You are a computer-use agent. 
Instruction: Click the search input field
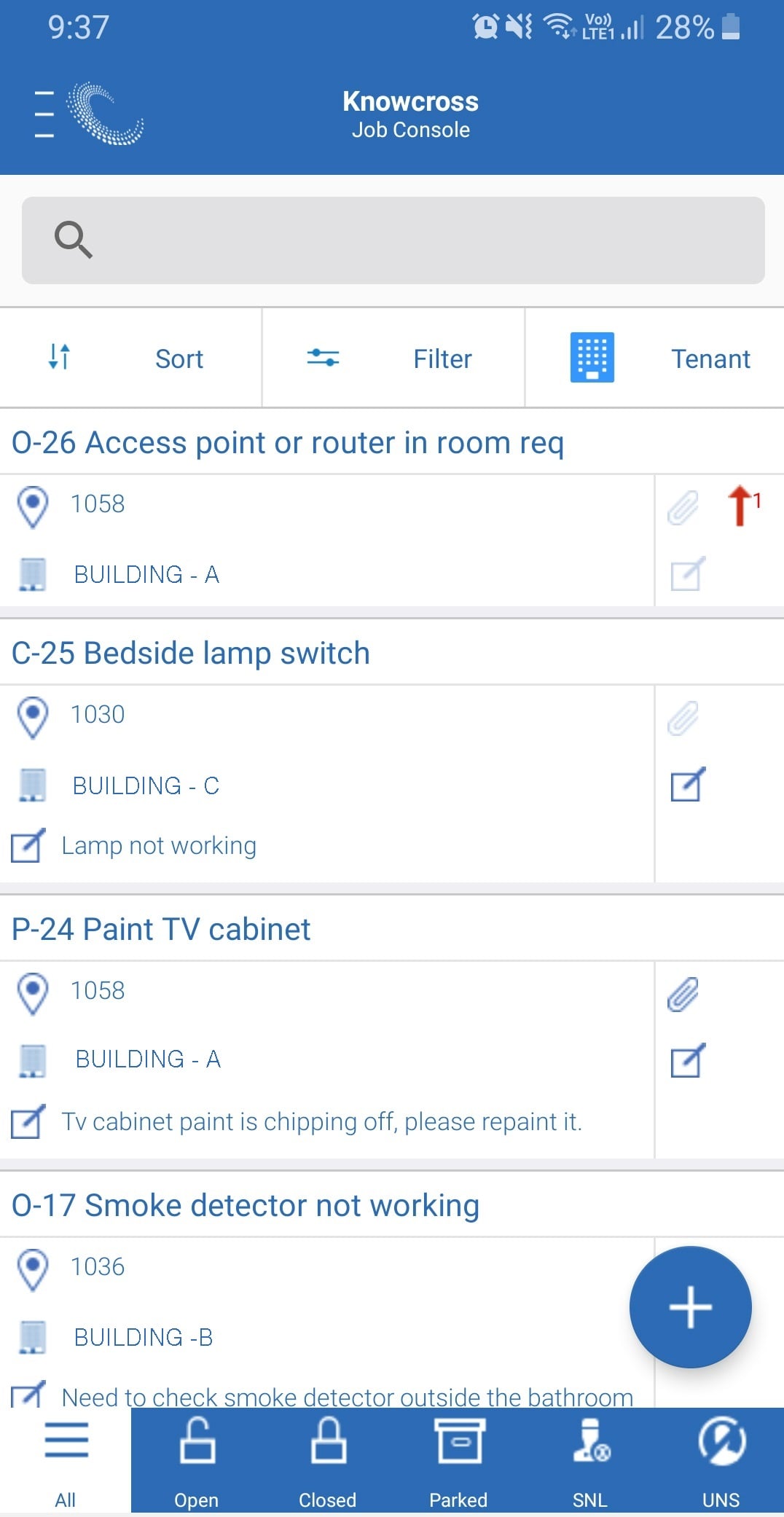393,239
